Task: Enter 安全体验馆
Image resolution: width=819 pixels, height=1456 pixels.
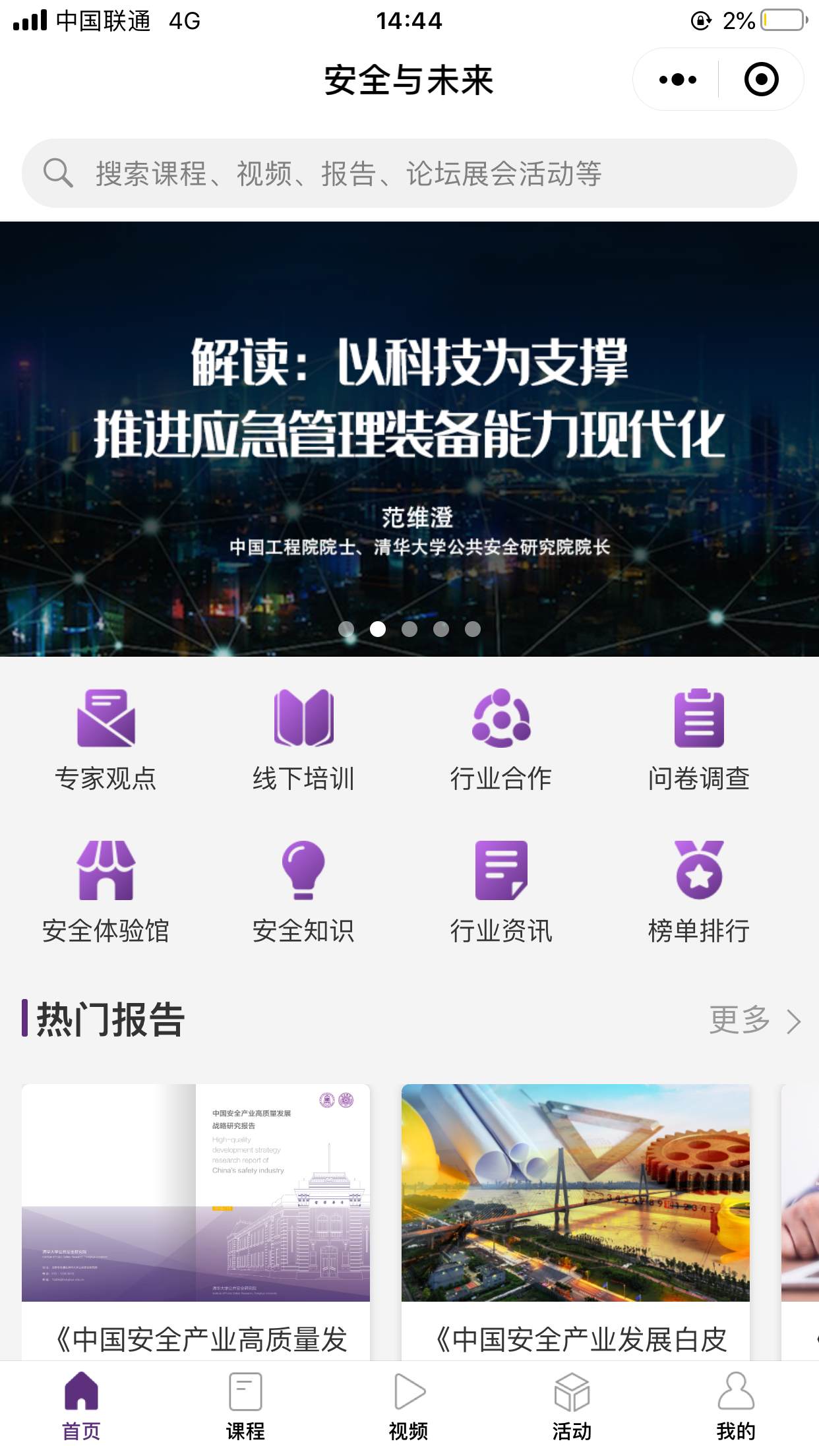Action: click(x=106, y=890)
